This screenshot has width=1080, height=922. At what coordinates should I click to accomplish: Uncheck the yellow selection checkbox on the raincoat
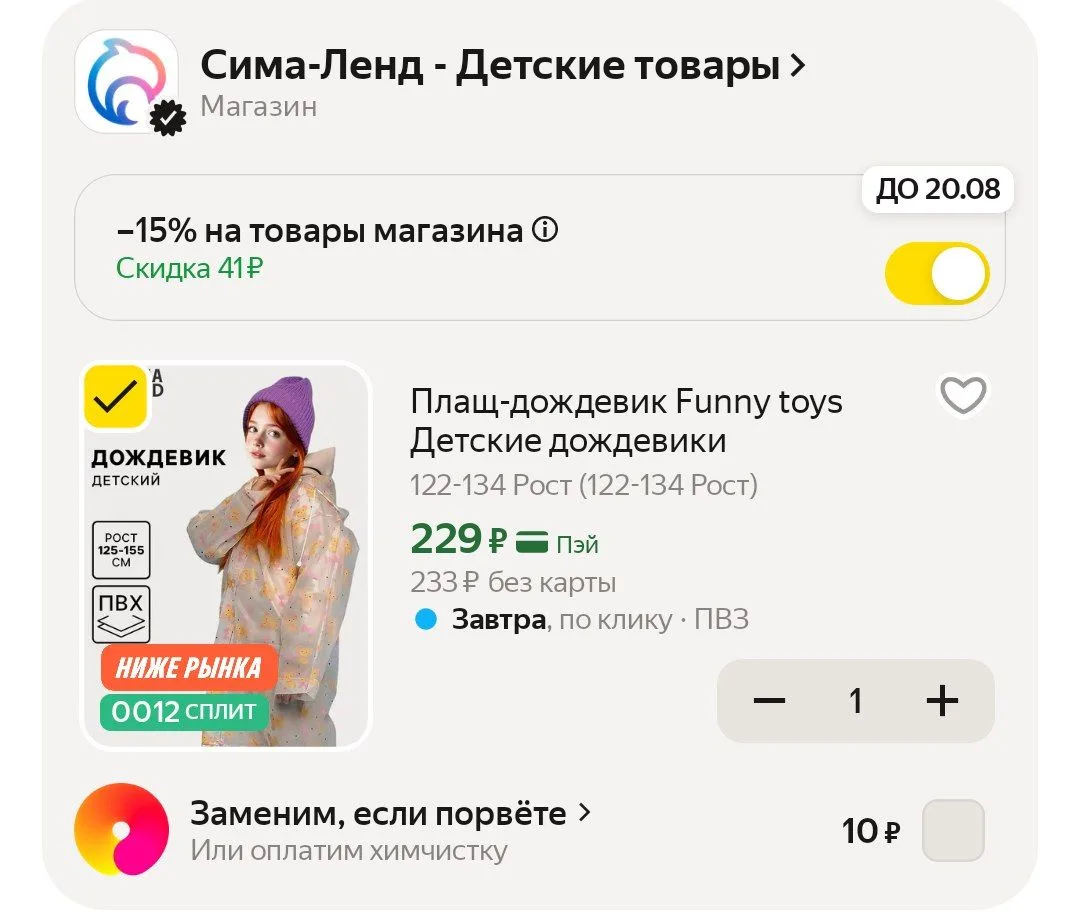116,397
